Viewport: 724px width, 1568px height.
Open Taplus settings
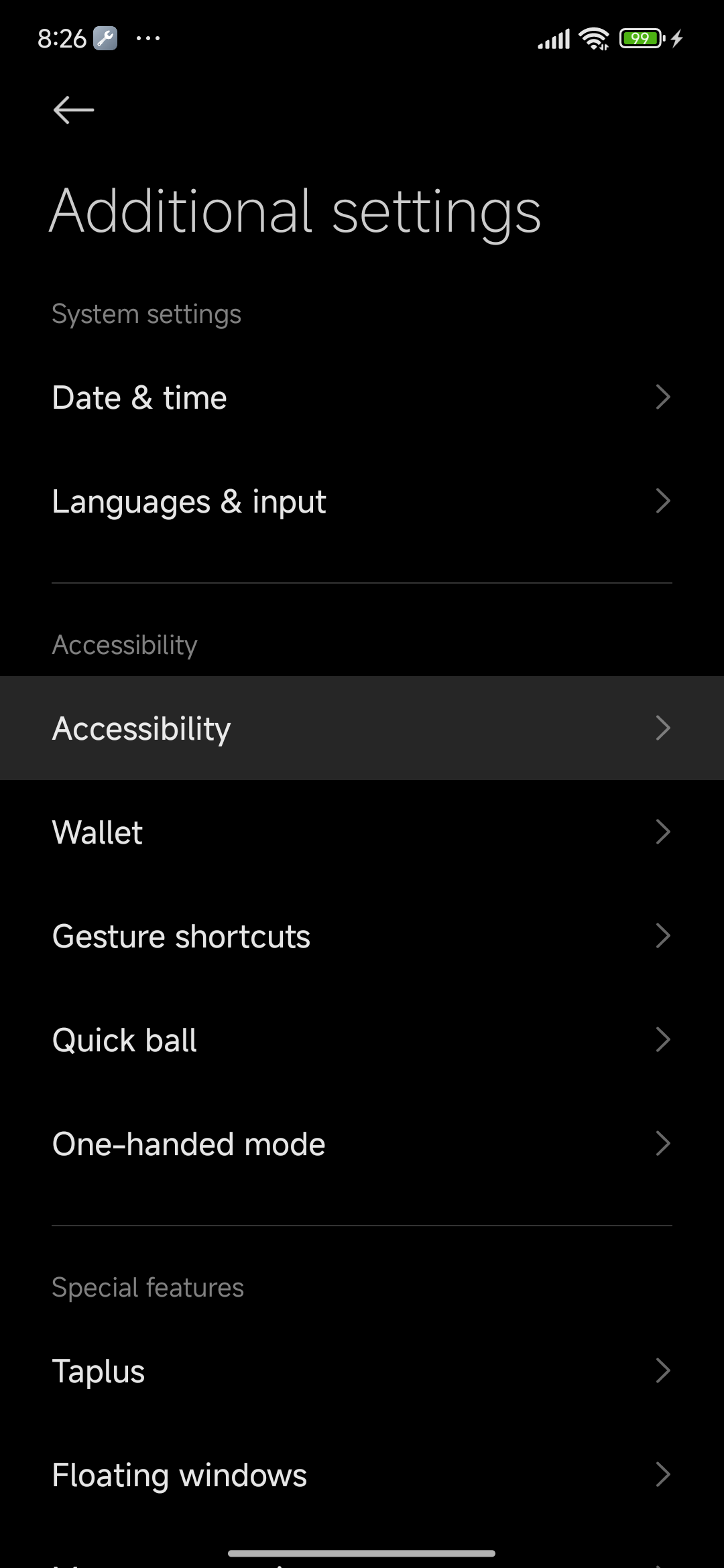click(362, 1371)
